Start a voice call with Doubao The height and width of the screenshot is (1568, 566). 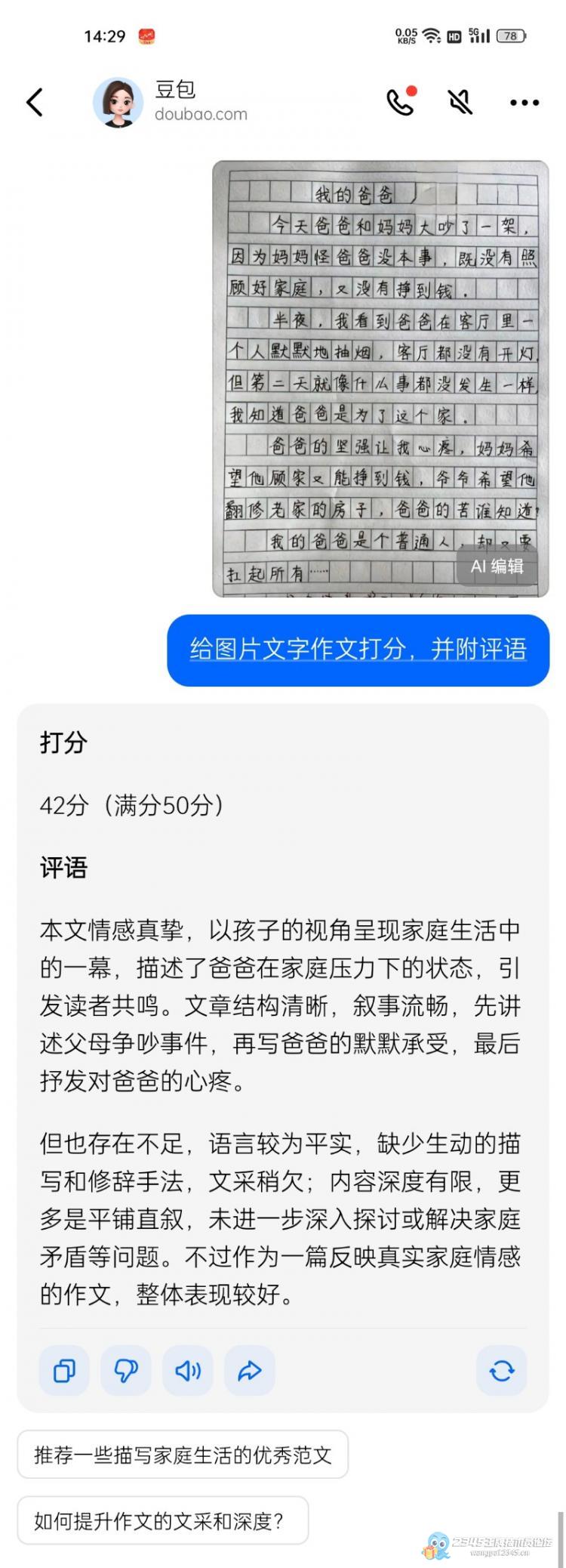401,102
